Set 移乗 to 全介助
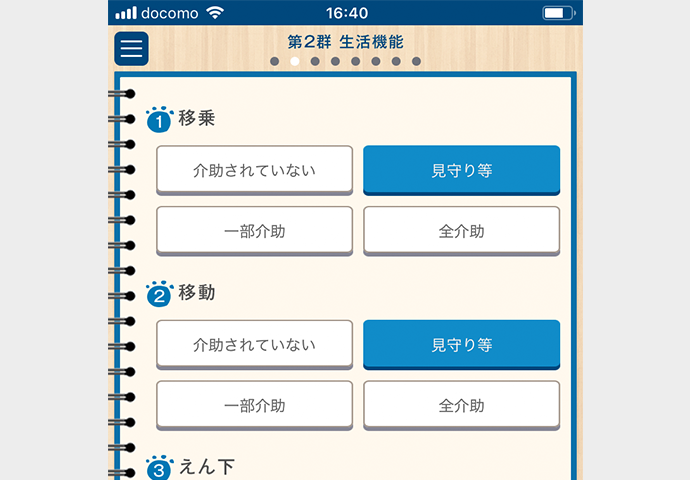 [x=461, y=231]
